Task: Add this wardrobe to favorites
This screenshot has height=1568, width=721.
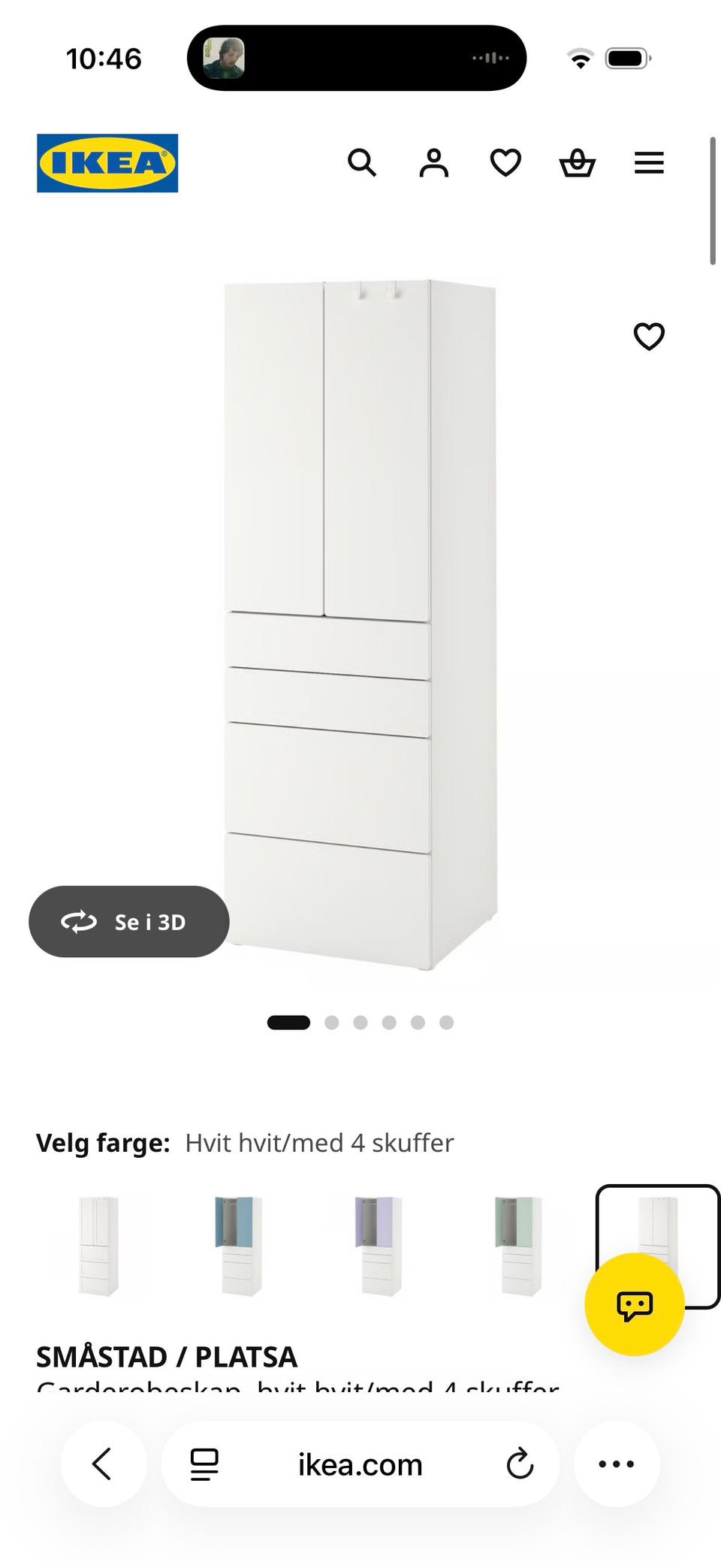Action: click(x=649, y=337)
